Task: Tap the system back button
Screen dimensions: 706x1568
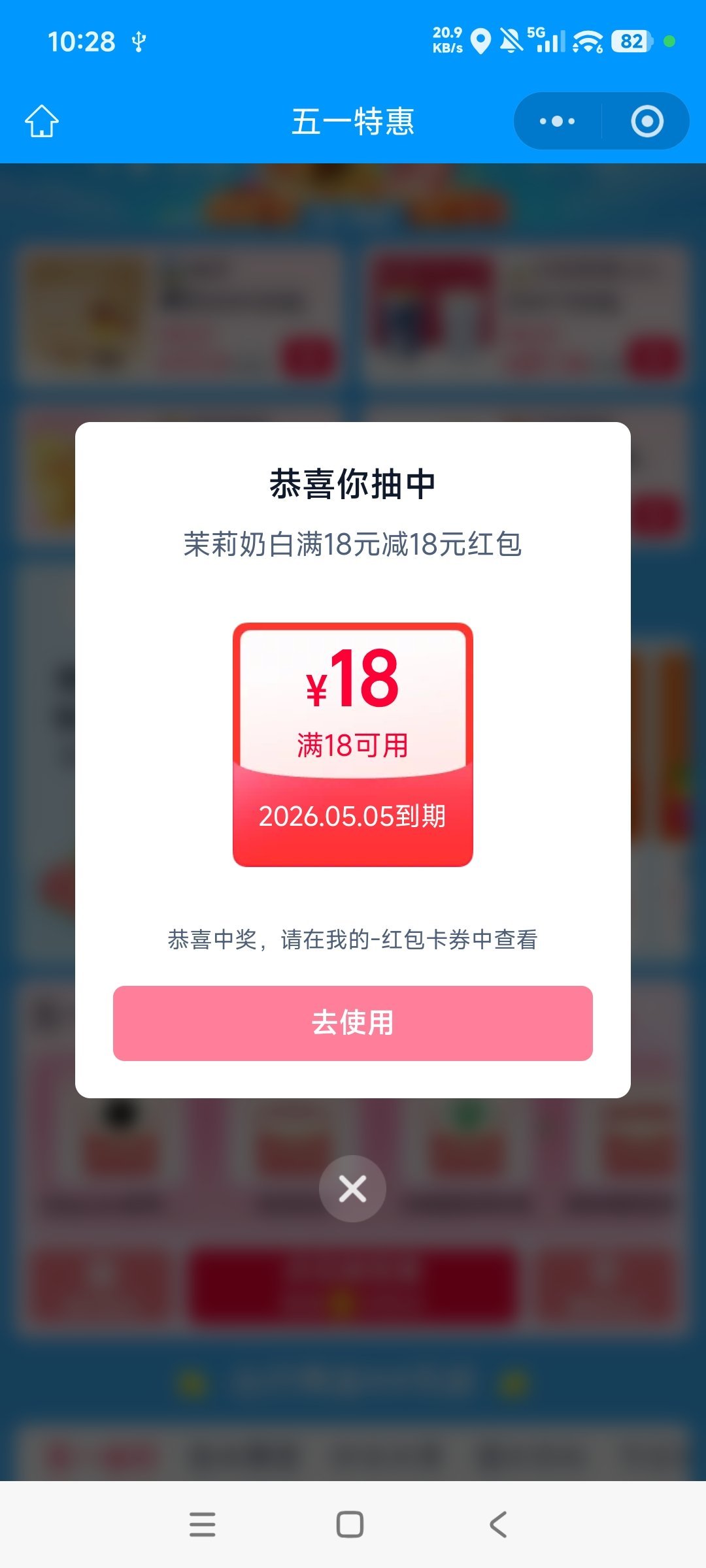Action: (498, 1524)
